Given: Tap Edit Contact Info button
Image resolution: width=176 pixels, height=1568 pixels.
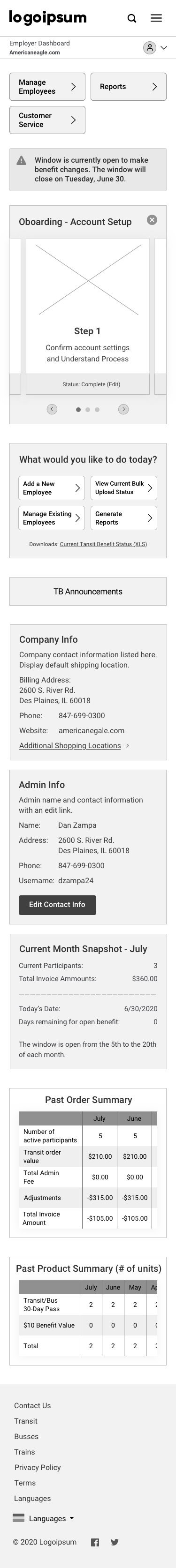Looking at the screenshot, I should click(x=57, y=905).
